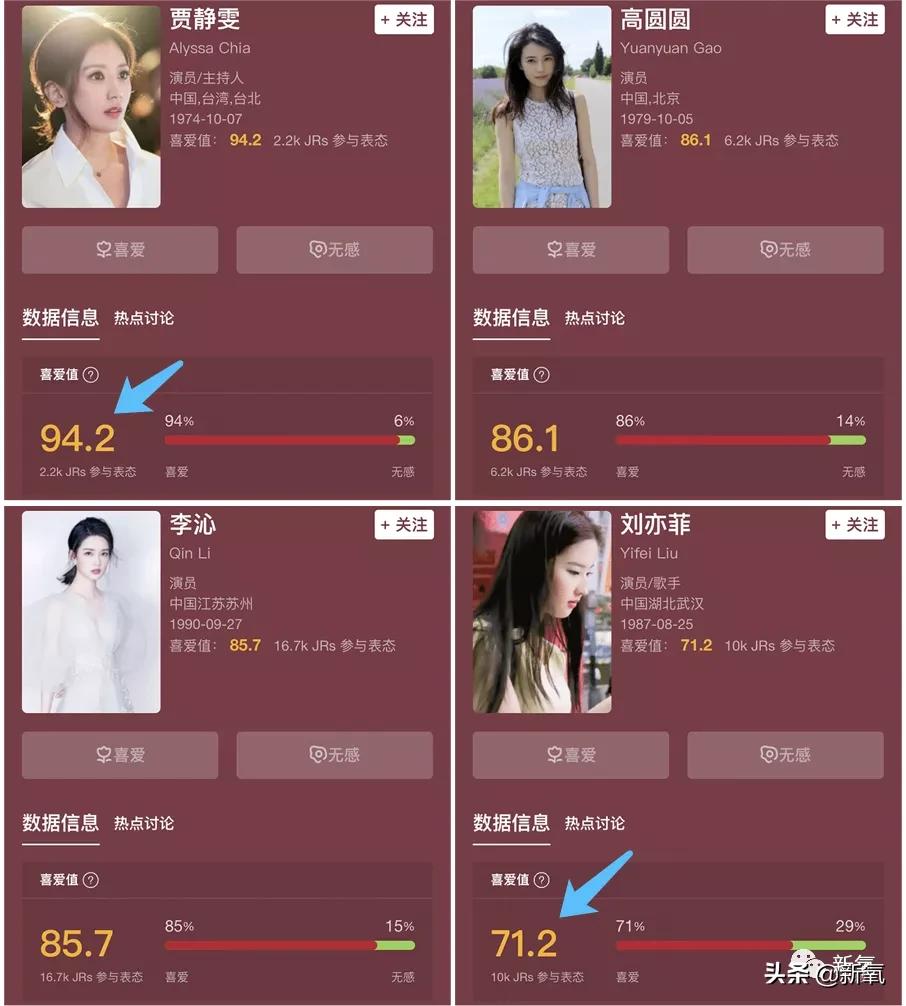Click the "?" help icon on 高圆圆's data panel
The height and width of the screenshot is (1006, 906).
(544, 374)
